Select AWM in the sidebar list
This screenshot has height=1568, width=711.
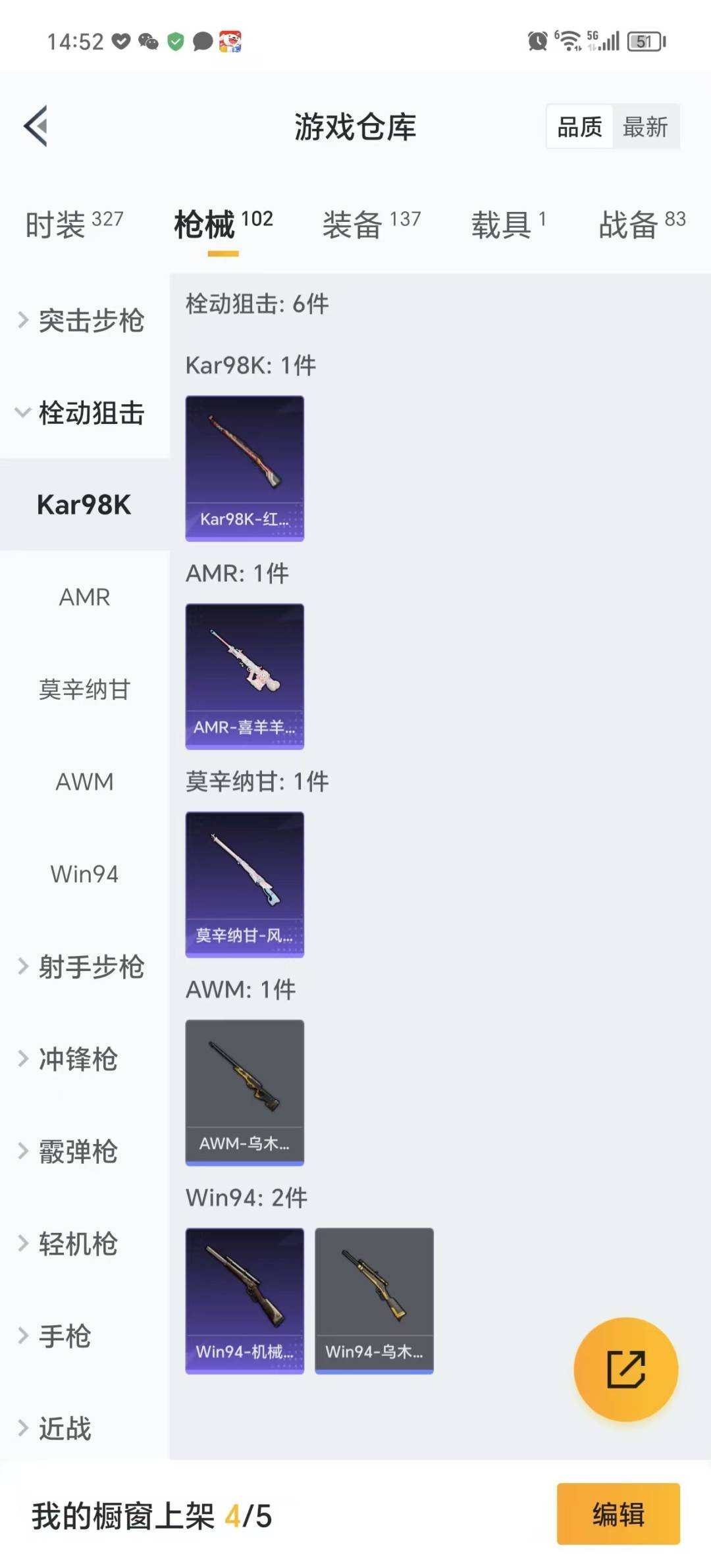[x=84, y=782]
